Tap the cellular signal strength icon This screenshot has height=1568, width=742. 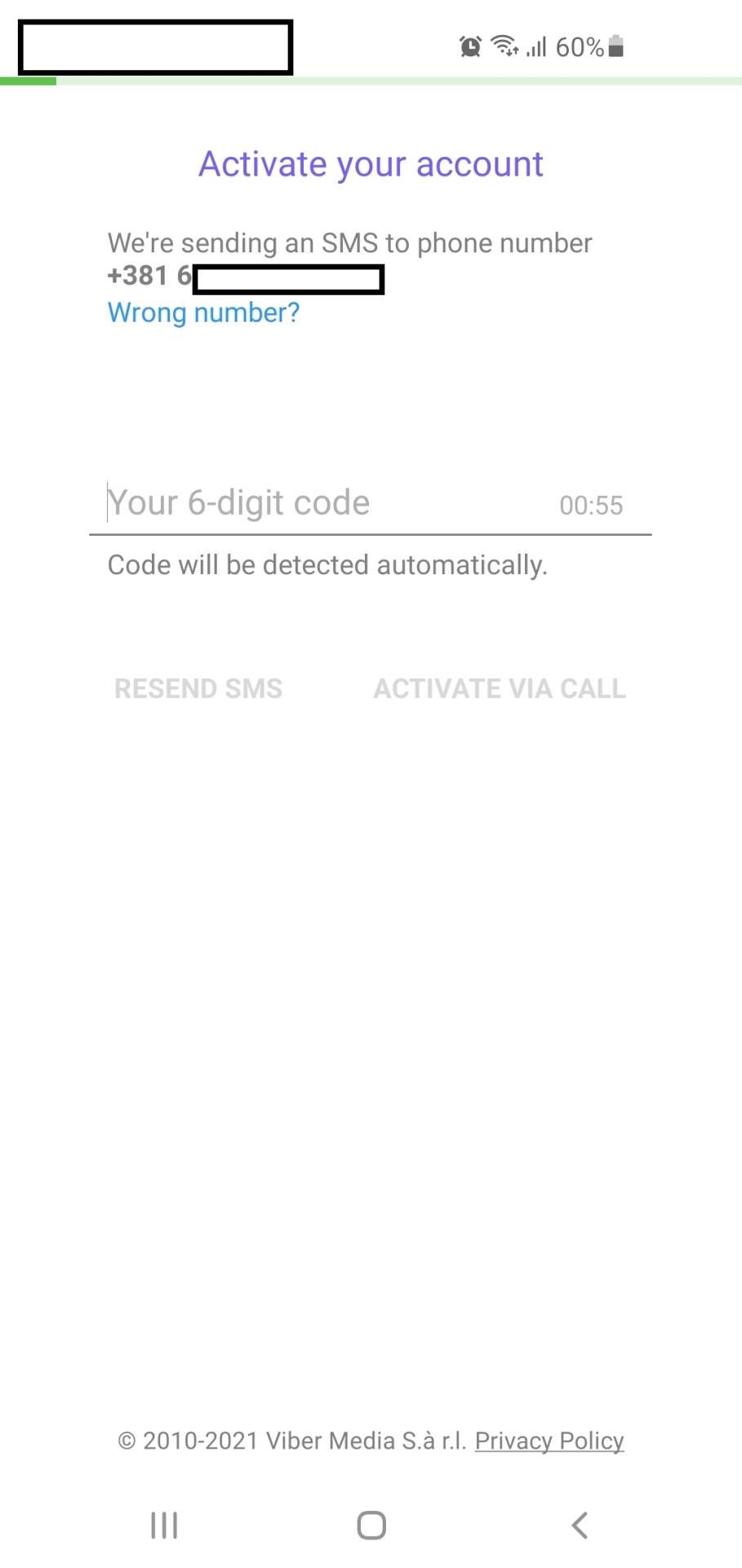(x=536, y=47)
